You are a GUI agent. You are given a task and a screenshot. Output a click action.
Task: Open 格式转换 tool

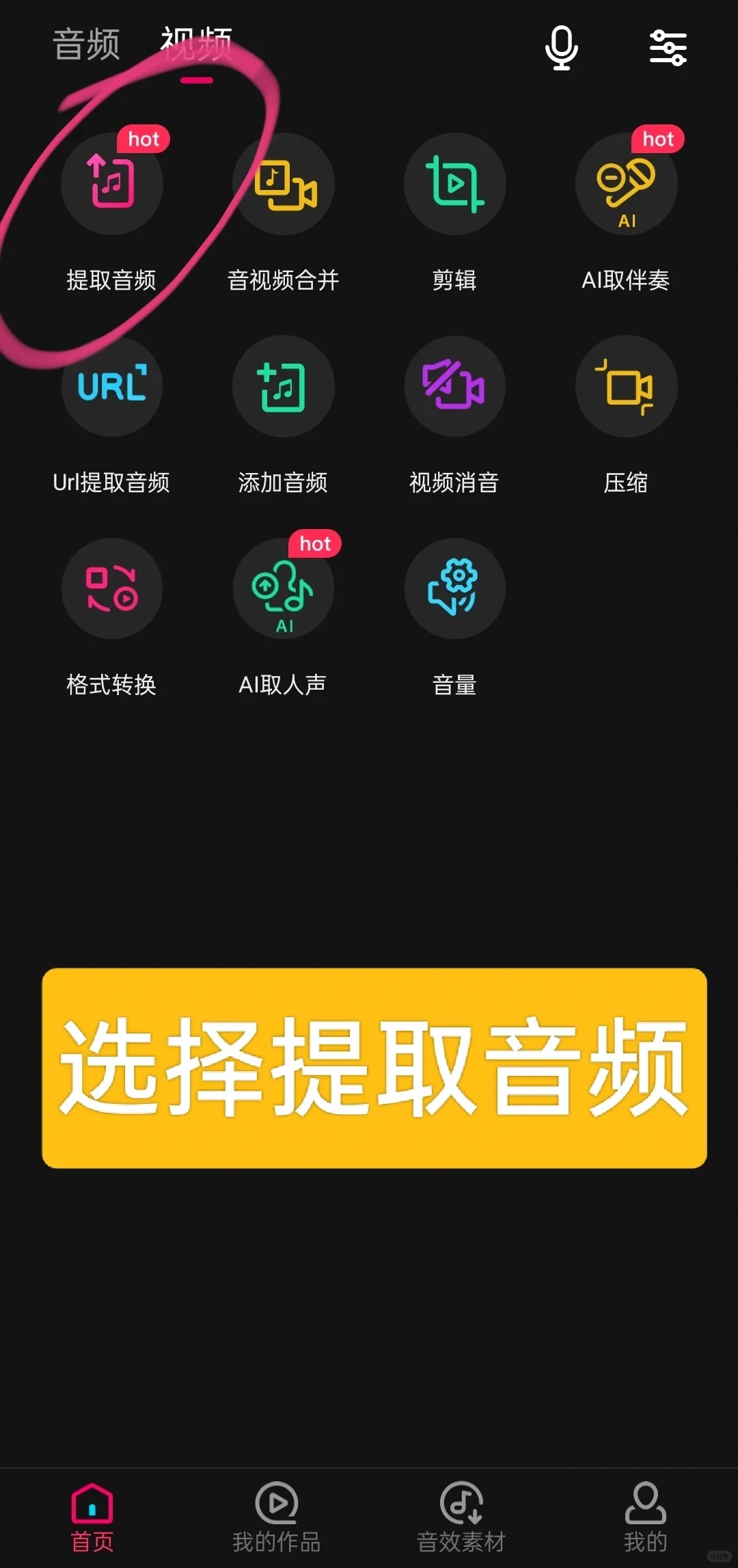click(x=112, y=589)
